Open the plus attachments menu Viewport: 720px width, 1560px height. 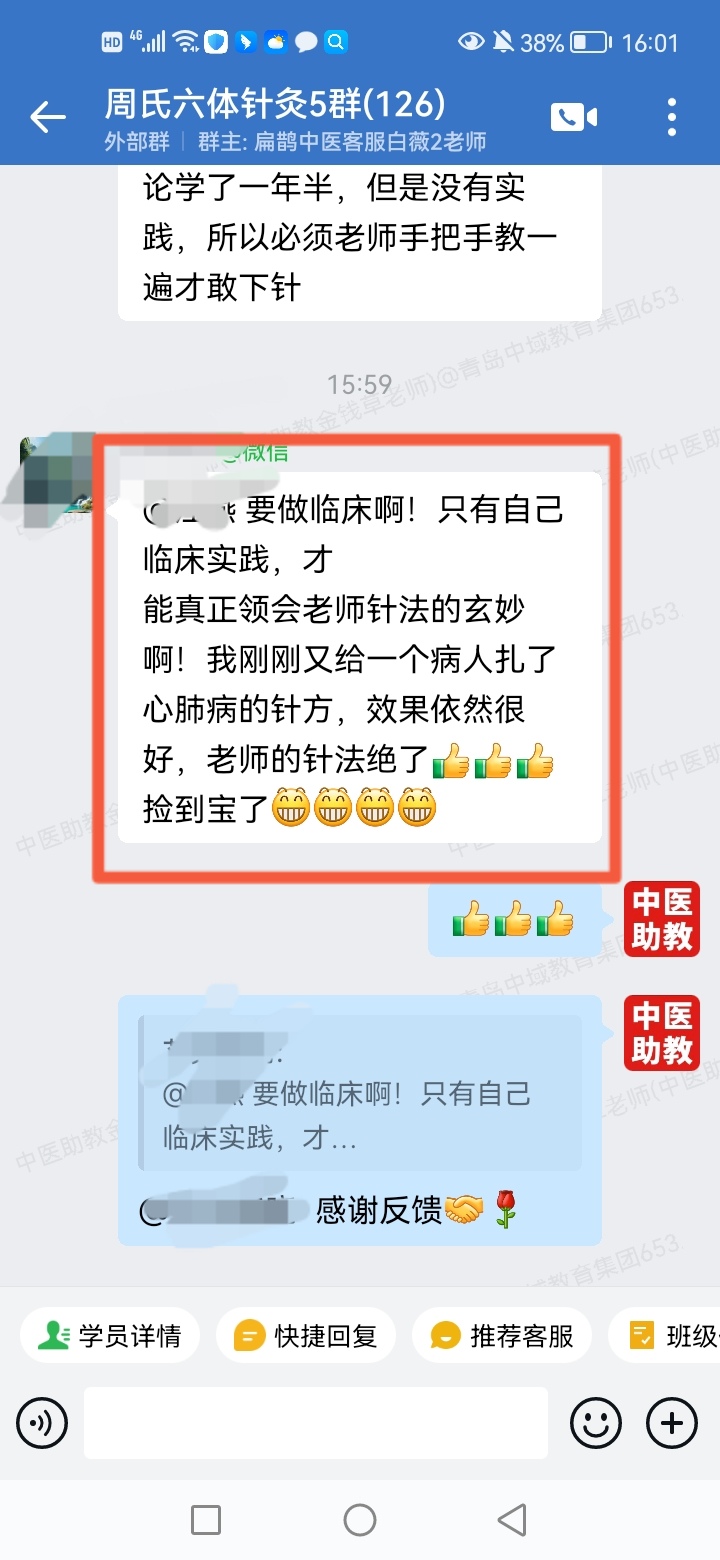(672, 1422)
